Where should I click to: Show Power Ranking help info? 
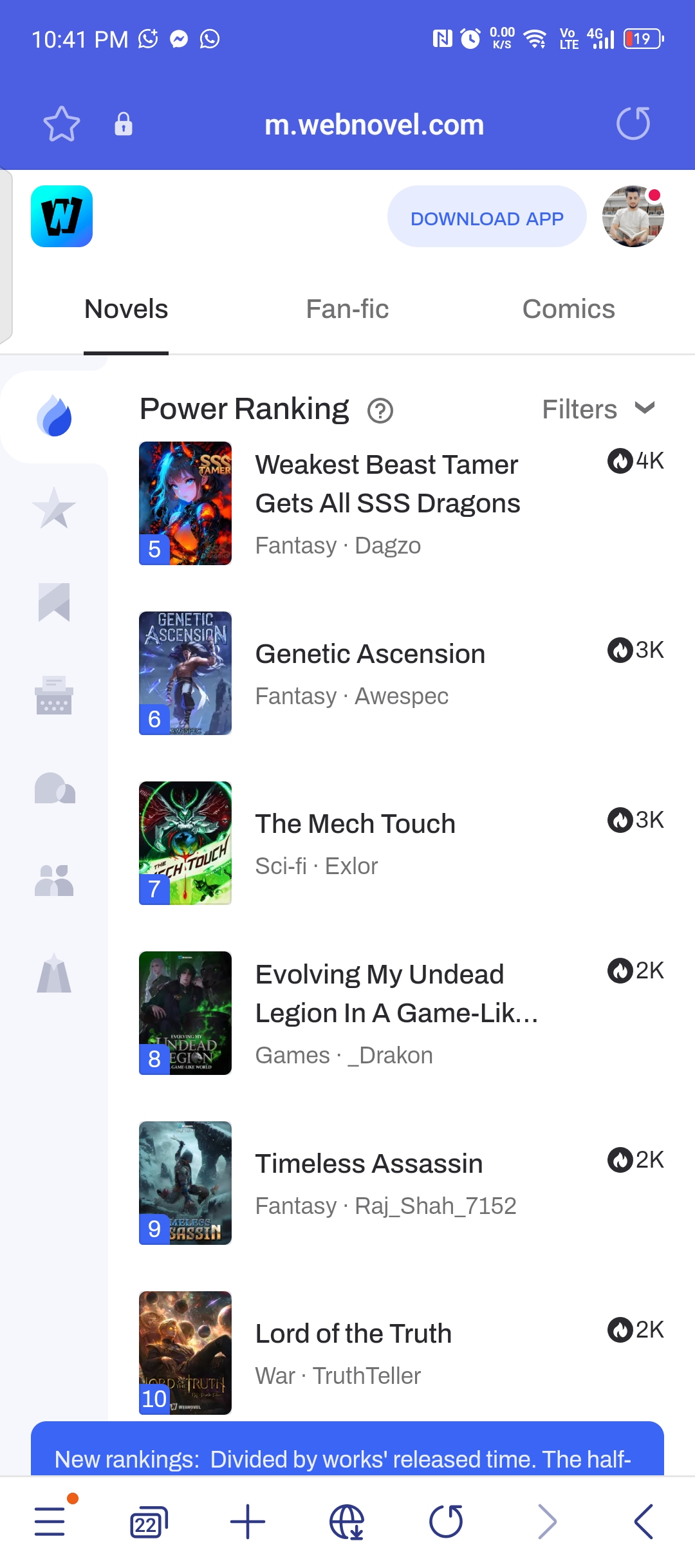click(380, 411)
